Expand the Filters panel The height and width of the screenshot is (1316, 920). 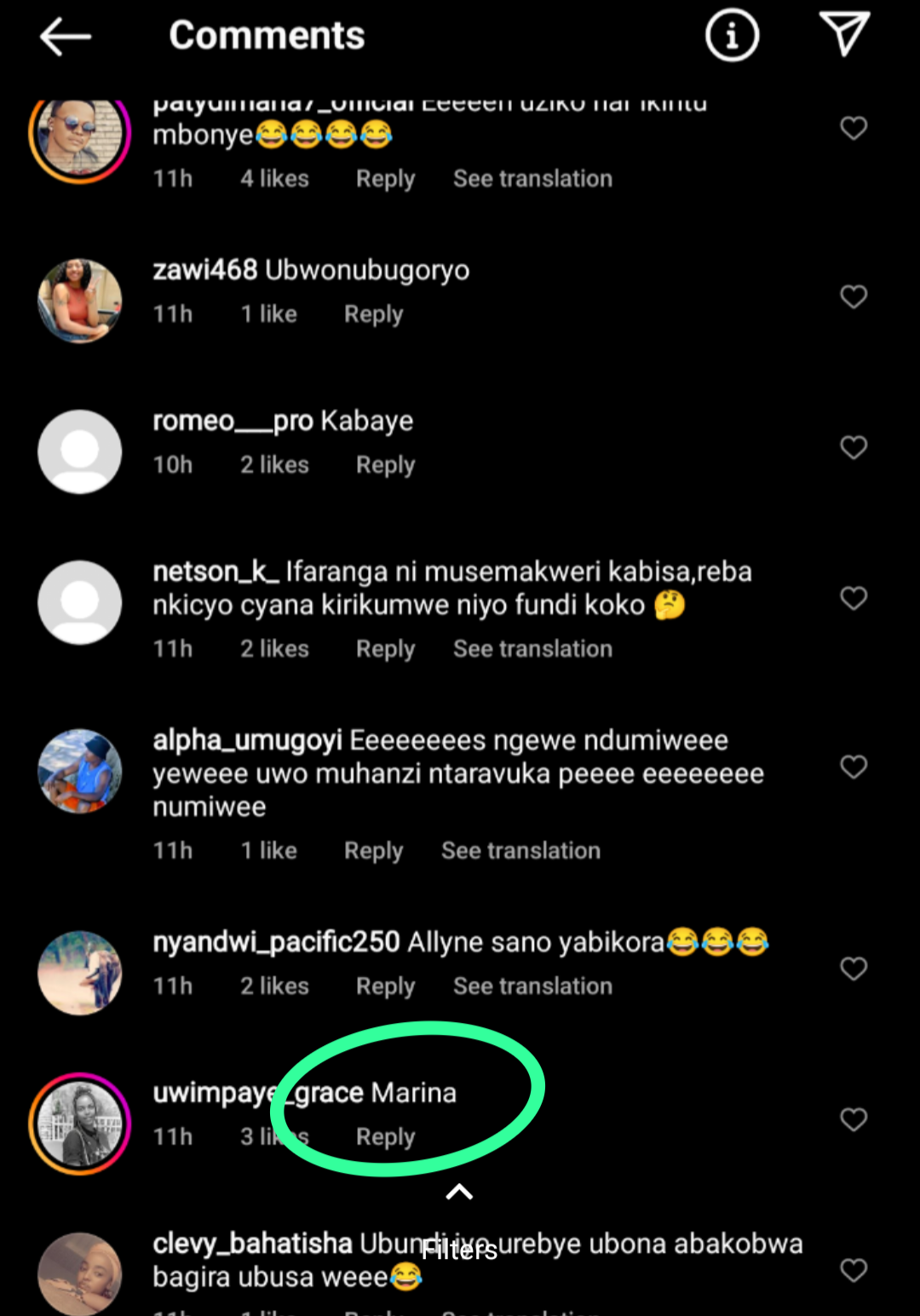tap(459, 1192)
